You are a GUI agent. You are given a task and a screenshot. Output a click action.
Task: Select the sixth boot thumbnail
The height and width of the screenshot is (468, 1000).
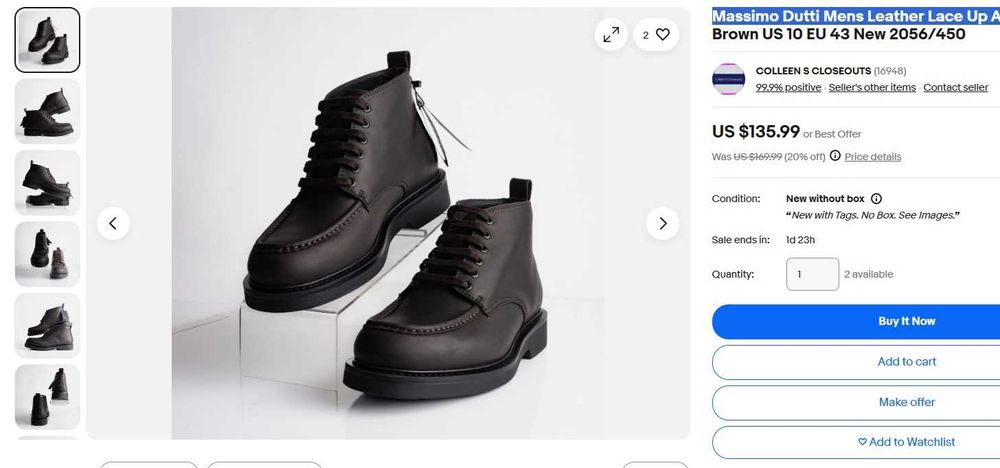(47, 396)
